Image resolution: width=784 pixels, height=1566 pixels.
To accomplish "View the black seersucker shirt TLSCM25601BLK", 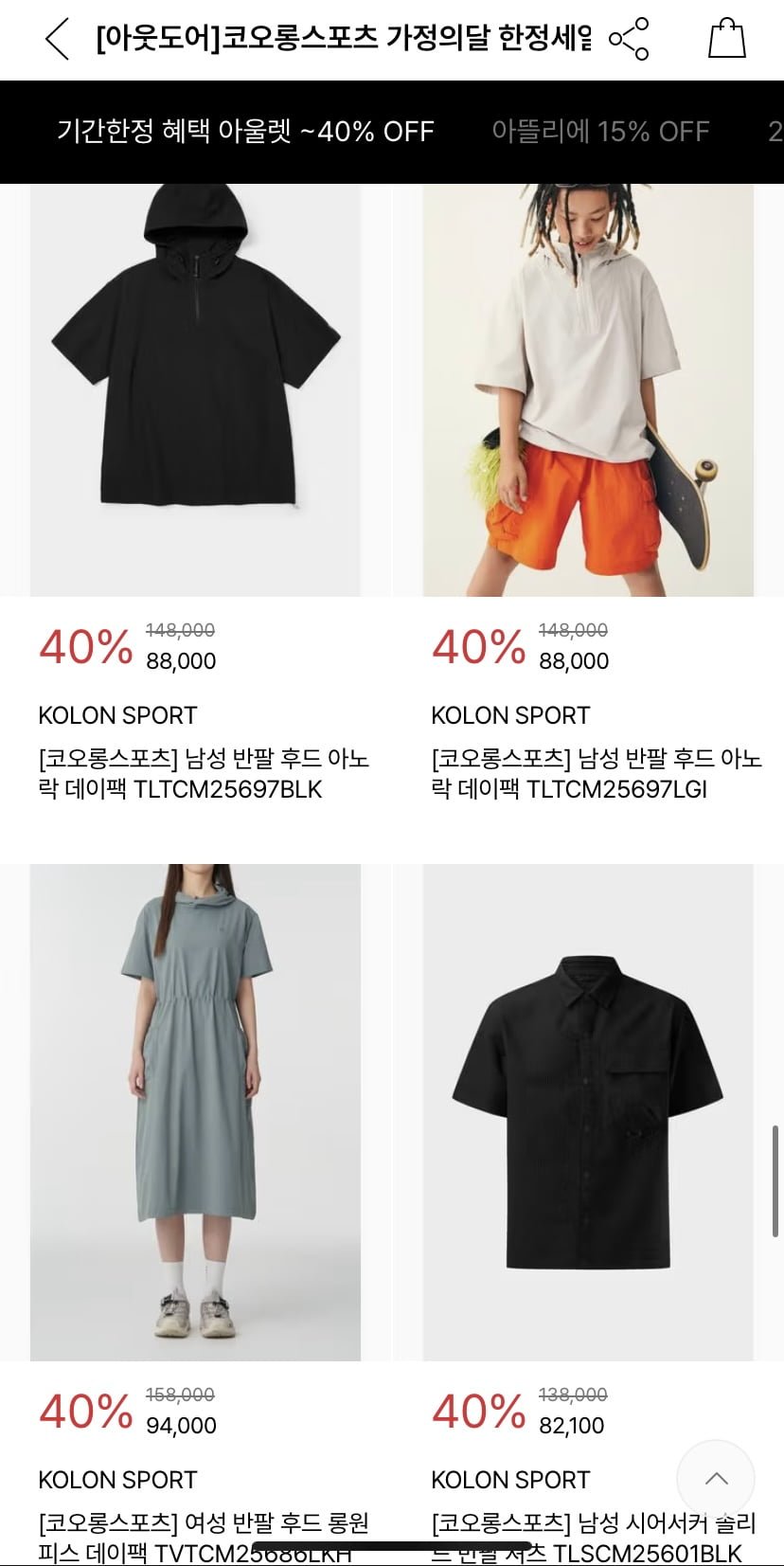I will click(588, 1112).
